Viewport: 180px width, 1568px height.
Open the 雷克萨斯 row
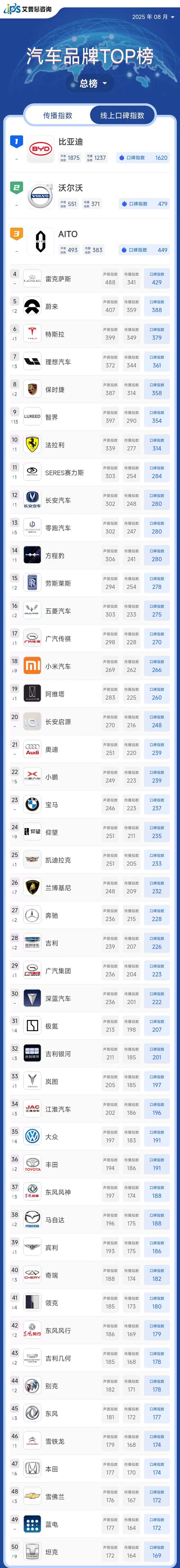click(90, 279)
